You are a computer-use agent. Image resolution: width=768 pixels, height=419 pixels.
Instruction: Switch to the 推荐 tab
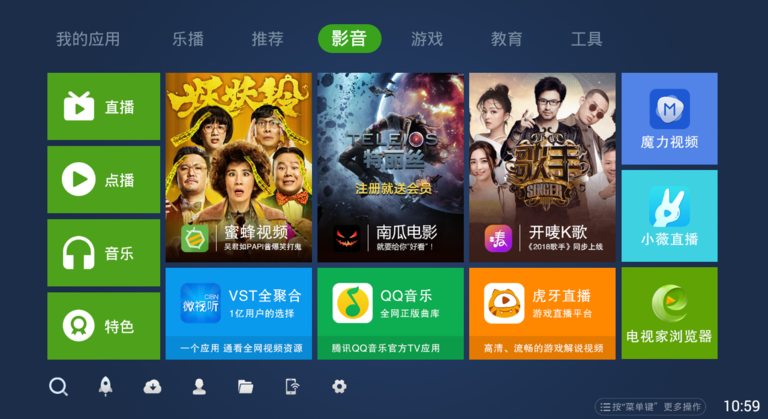tap(268, 39)
